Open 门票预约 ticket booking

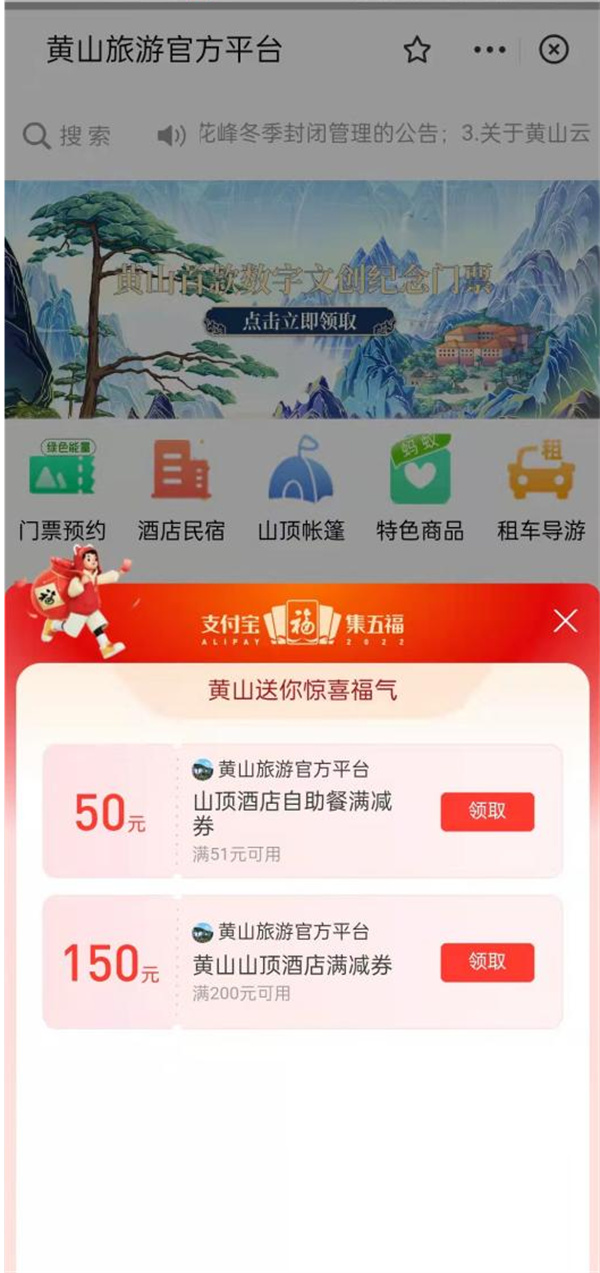coord(62,490)
